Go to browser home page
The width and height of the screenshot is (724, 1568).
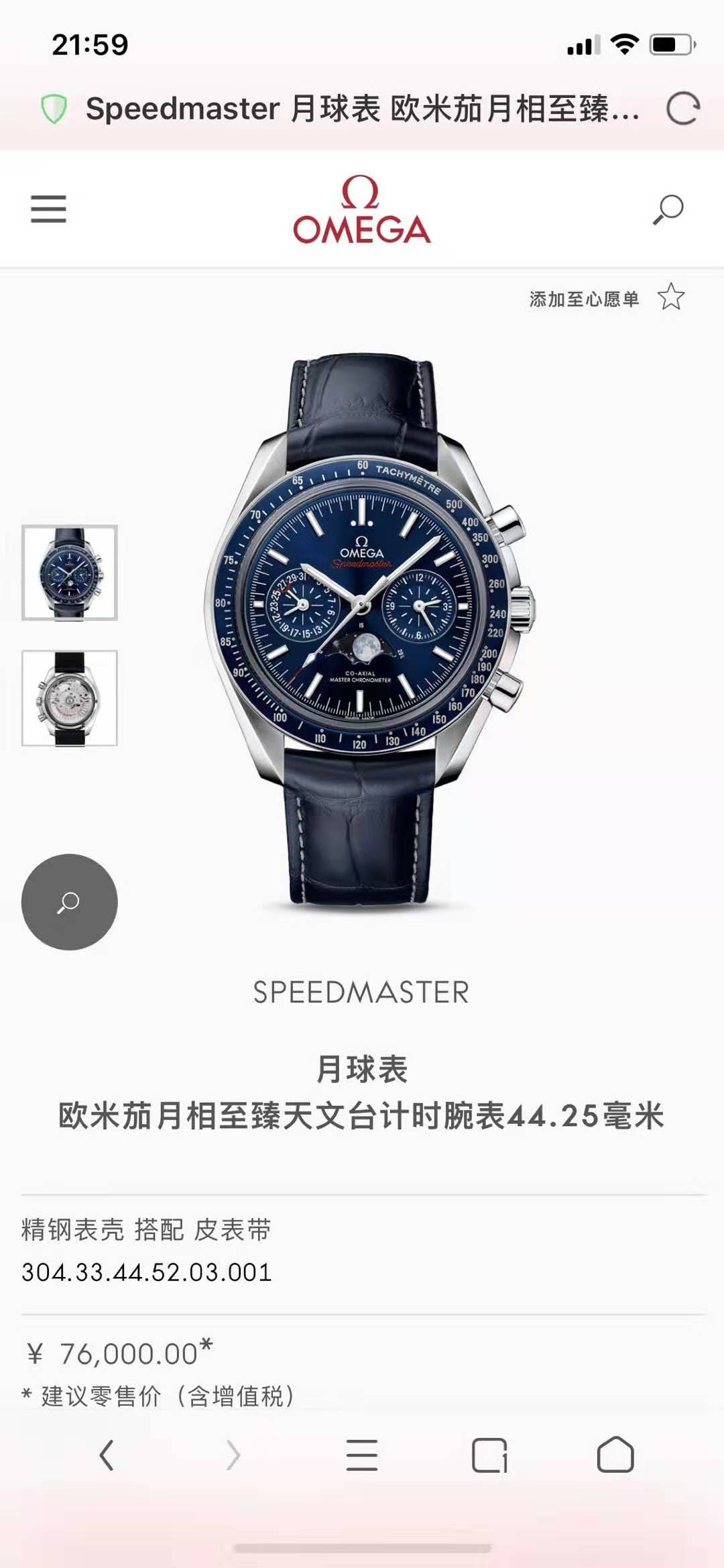[x=615, y=1455]
